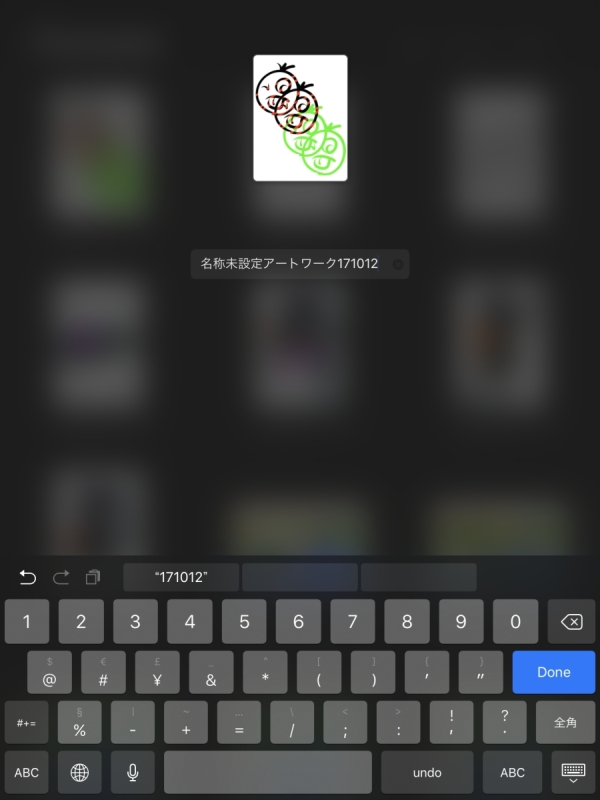Tap the @ symbol key

pos(49,672)
